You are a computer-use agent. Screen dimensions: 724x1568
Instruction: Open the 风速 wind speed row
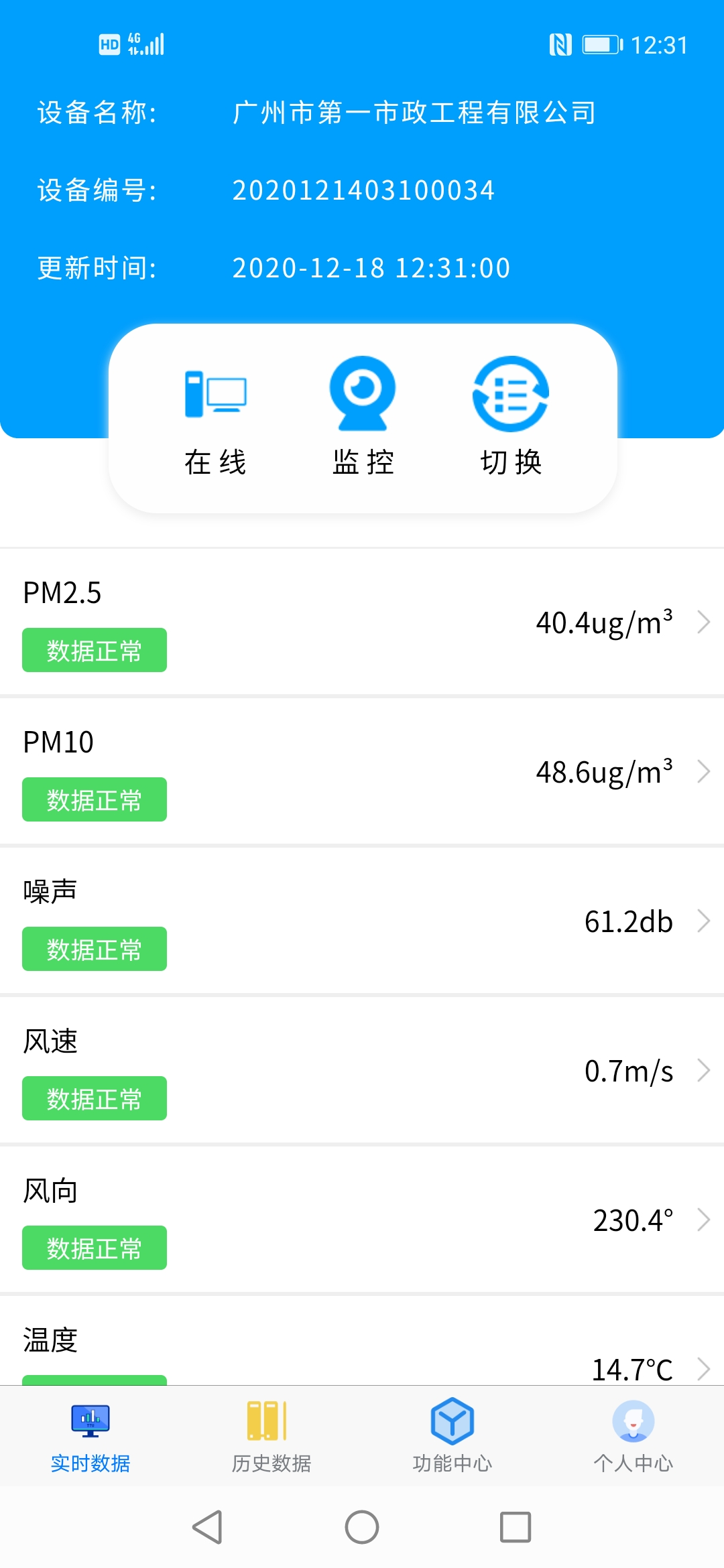click(362, 1071)
